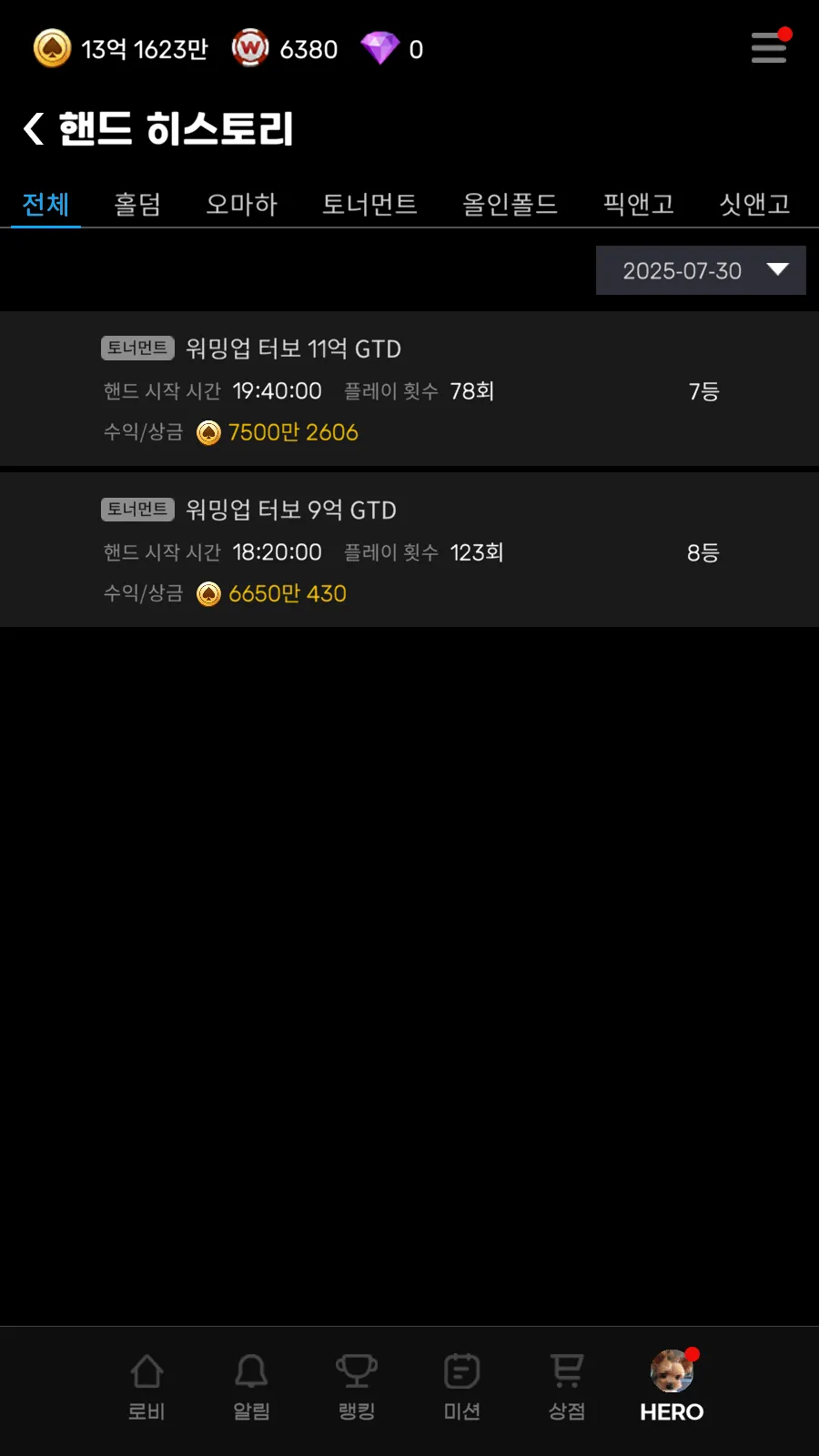The width and height of the screenshot is (819, 1456).
Task: Switch to the 토너먼트 tab
Action: (x=369, y=204)
